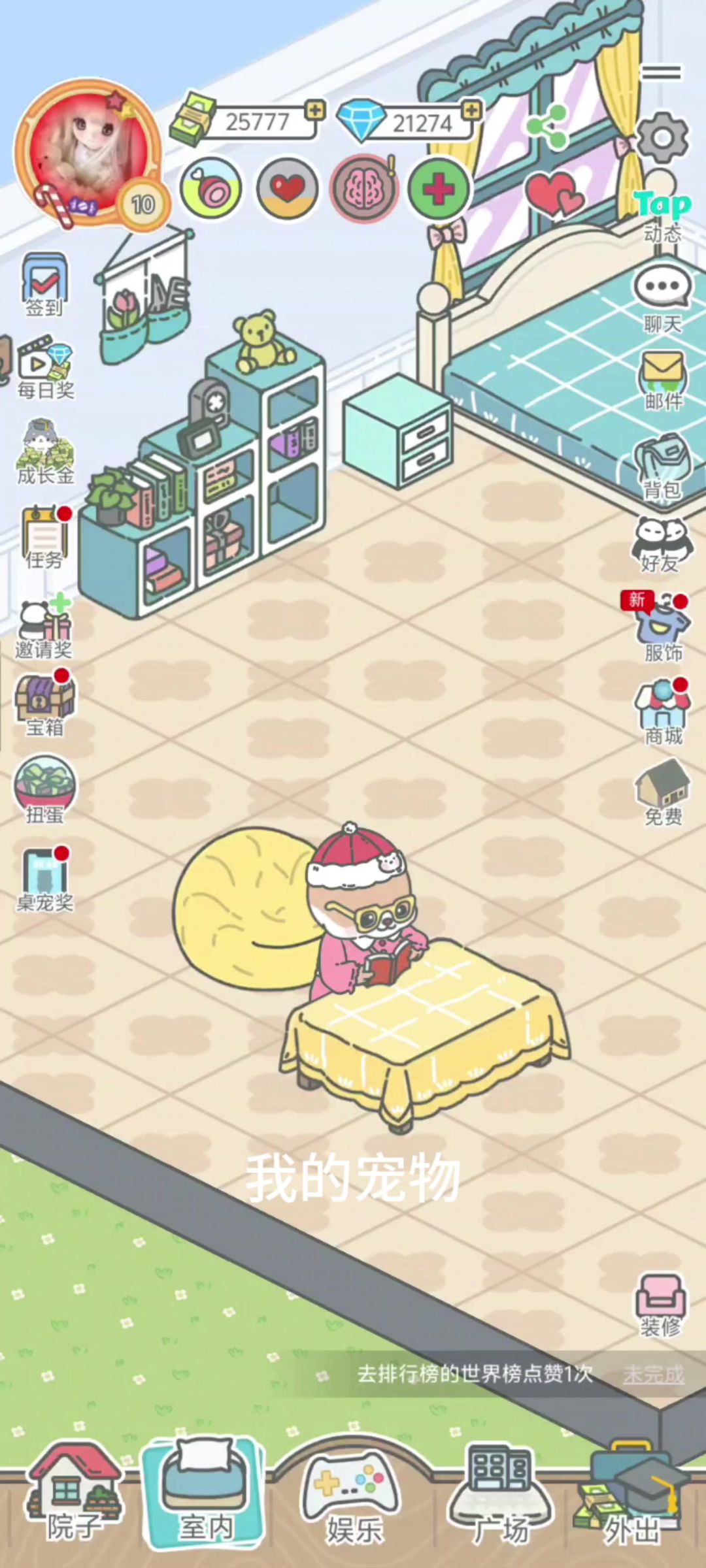Screen dimensions: 706x1568
Task: Open the hamburger menu
Action: tap(660, 73)
